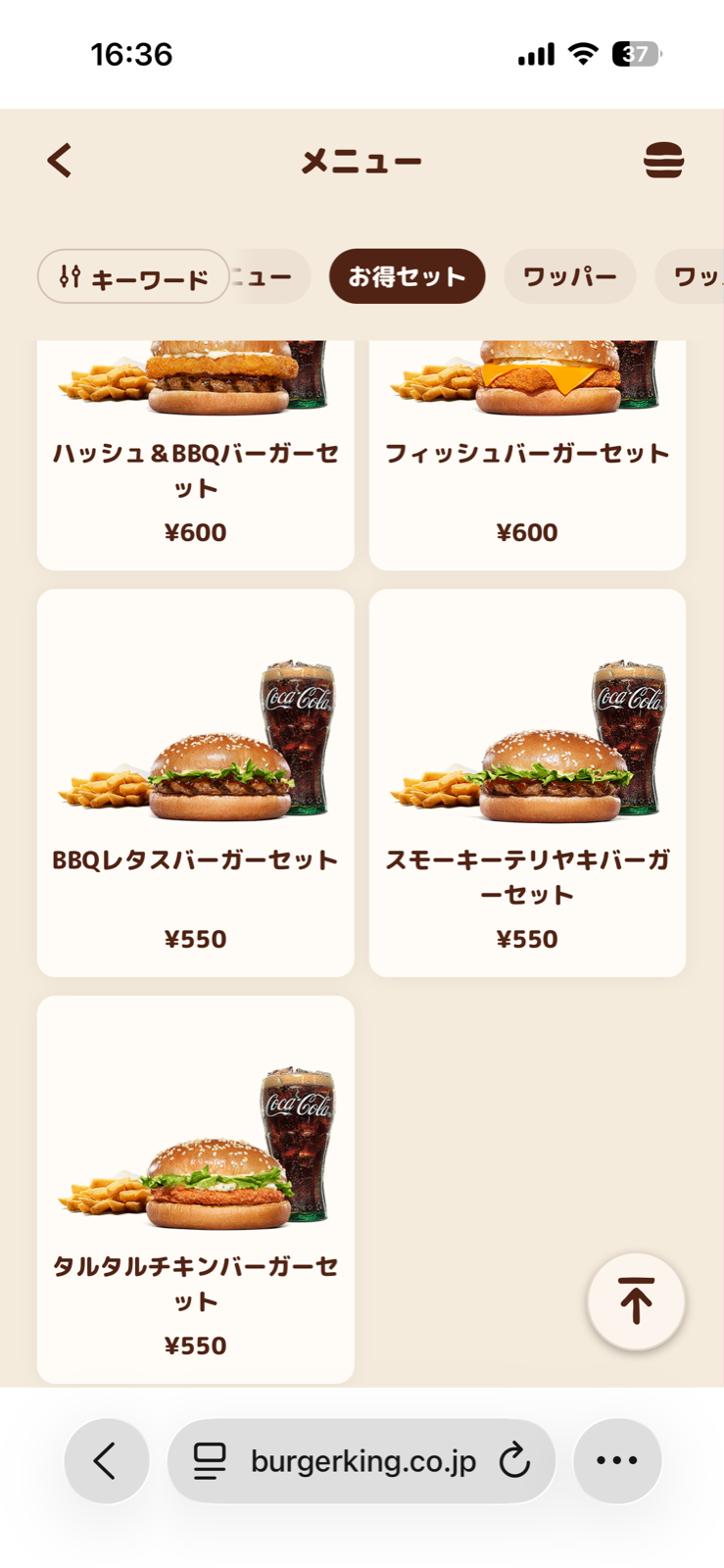Screen dimensions: 724x1568
Task: Open the burger icon menu
Action: (663, 161)
